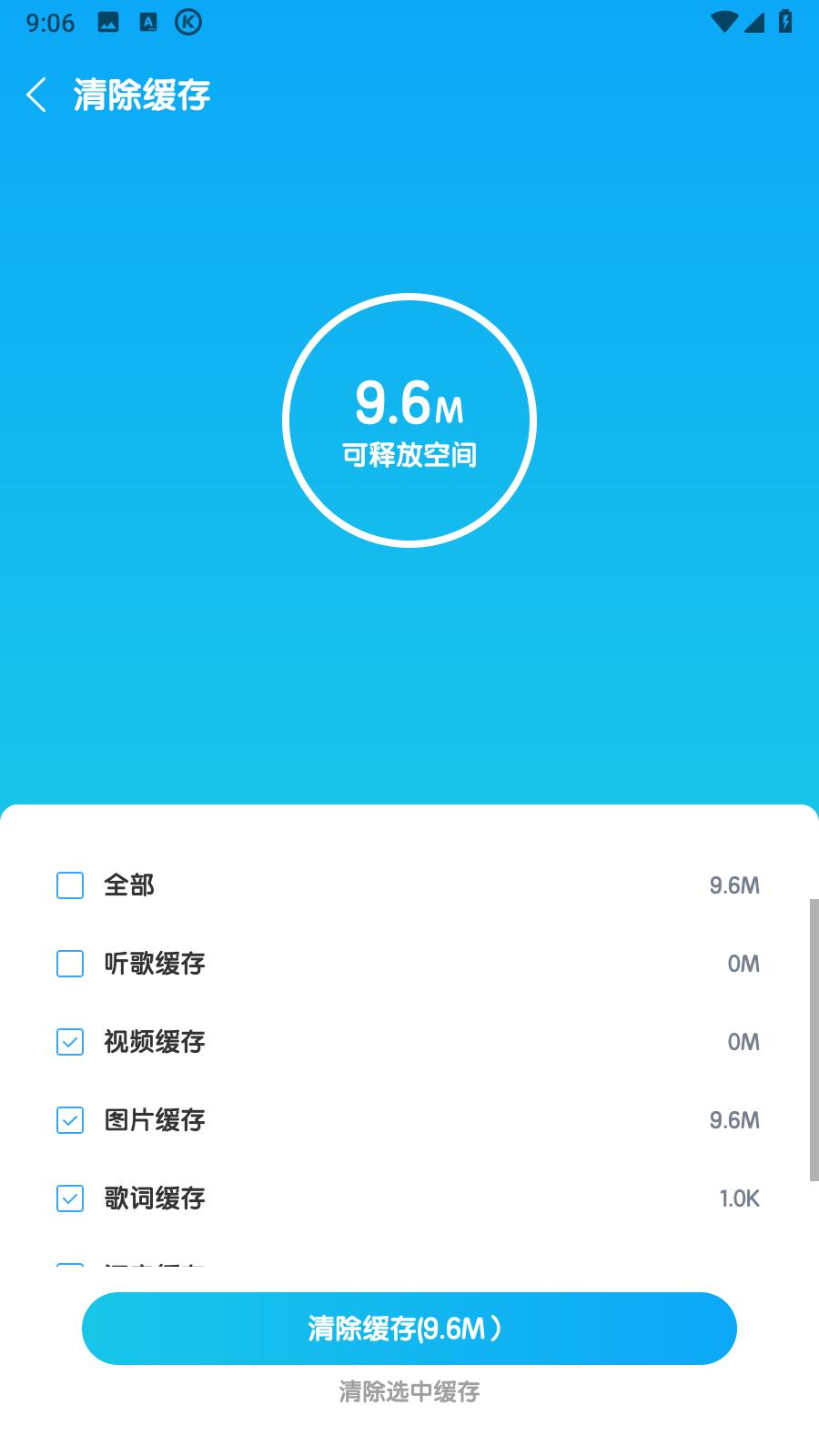
Task: Click the cellular signal icon in status bar
Action: pyautogui.click(x=756, y=24)
